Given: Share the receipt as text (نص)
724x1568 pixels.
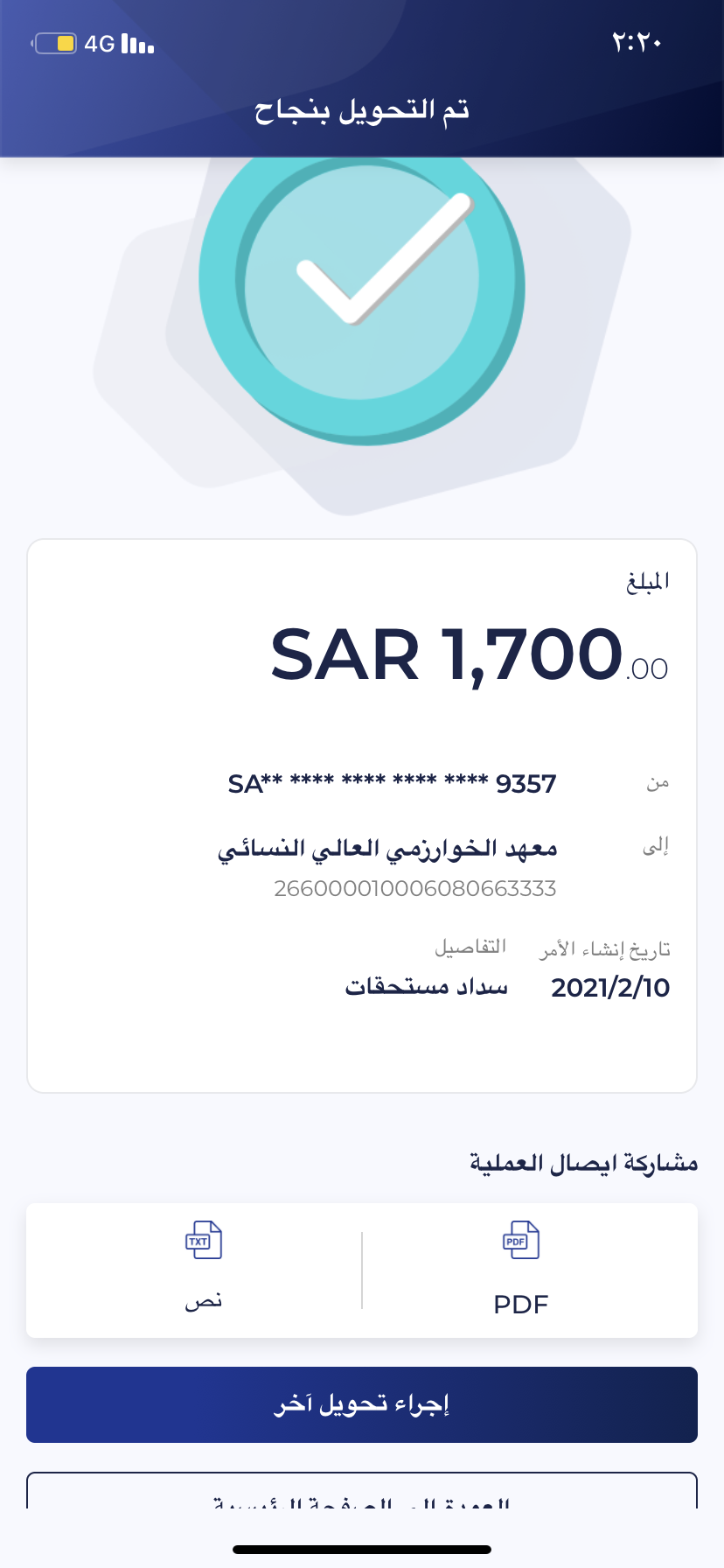Looking at the screenshot, I should (203, 1269).
